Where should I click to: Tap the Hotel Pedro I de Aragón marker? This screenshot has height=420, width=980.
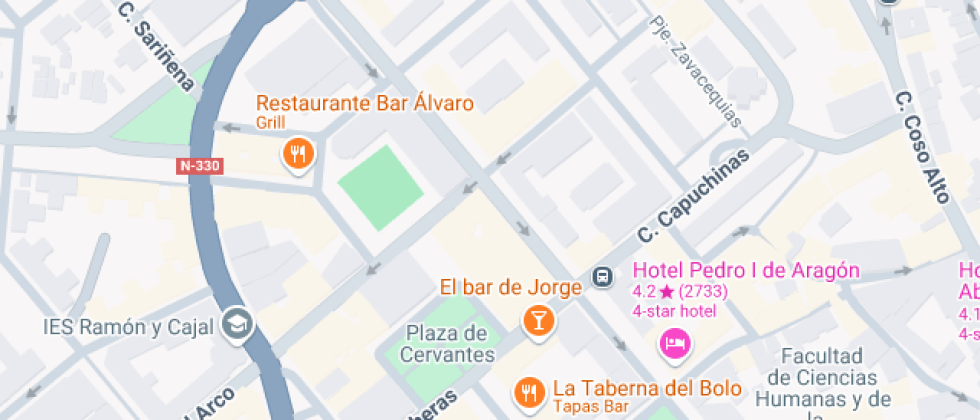pos(674,344)
